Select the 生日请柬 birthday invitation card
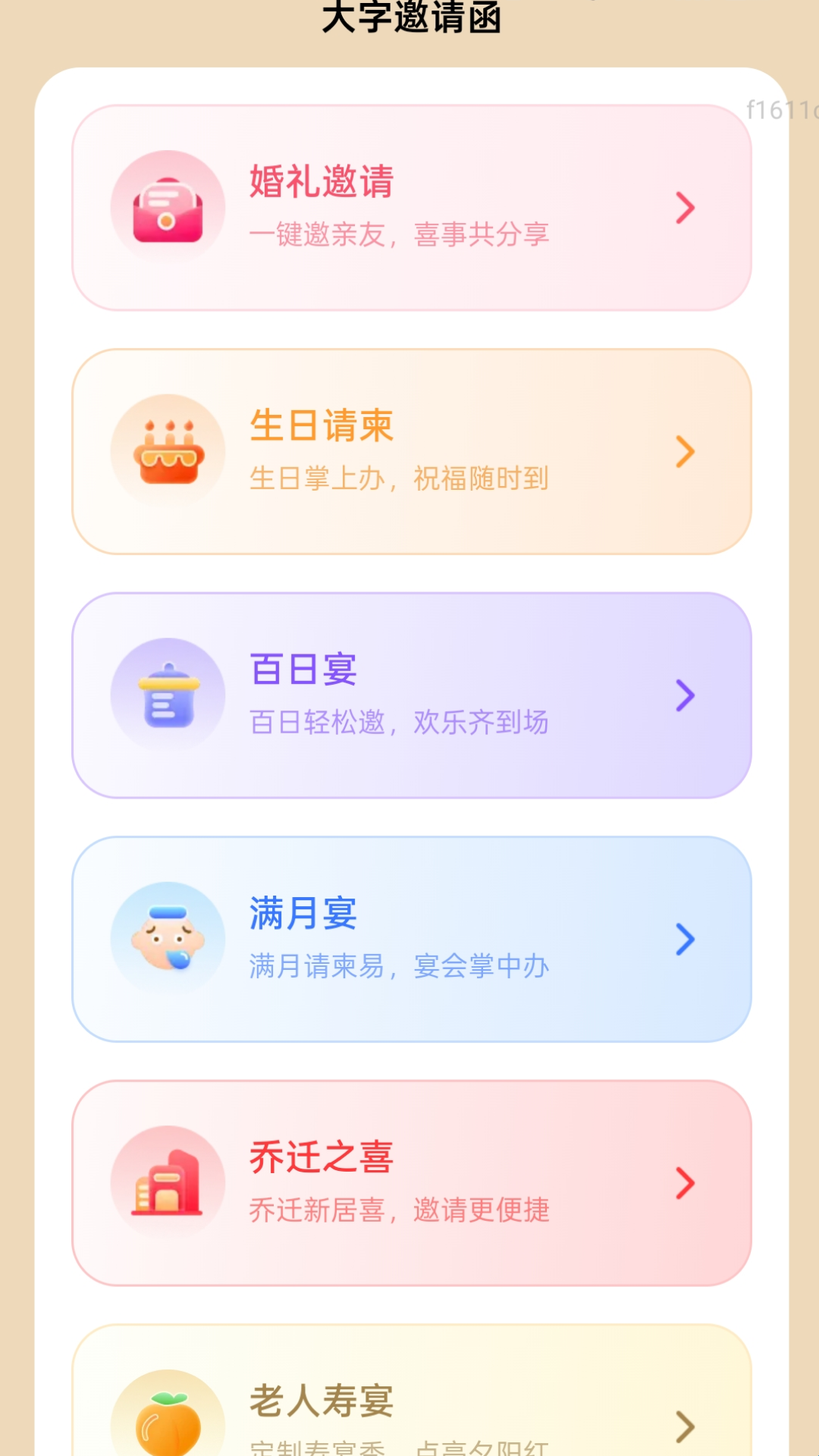Screen dimensions: 819x1456 (412, 452)
